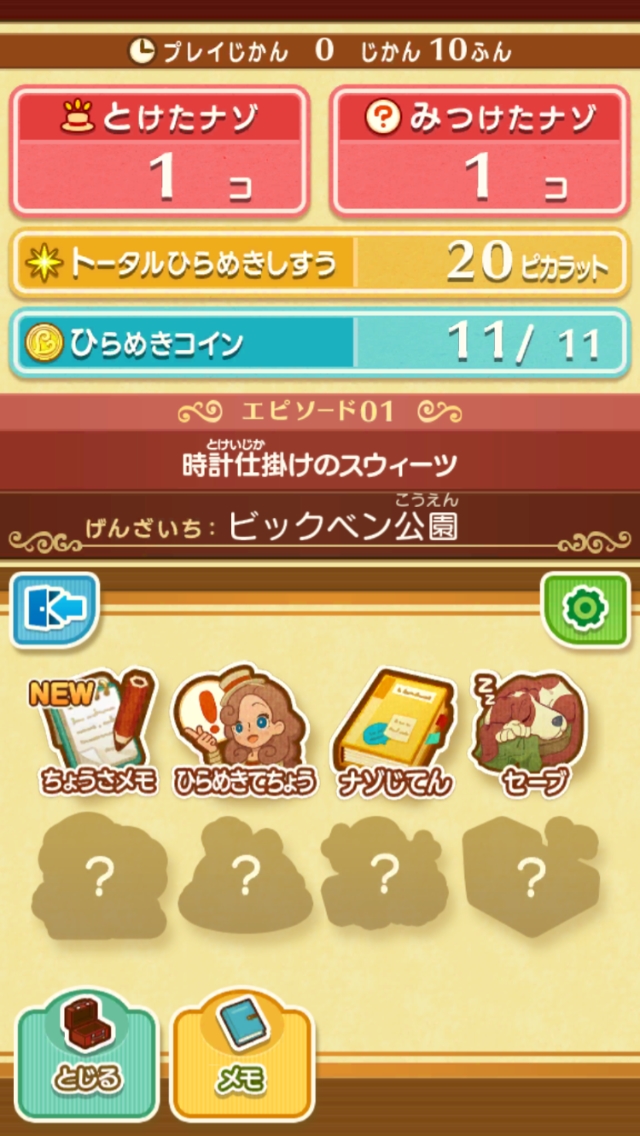Tap the exit arrow icon
This screenshot has height=1136, width=640.
pyautogui.click(x=55, y=609)
